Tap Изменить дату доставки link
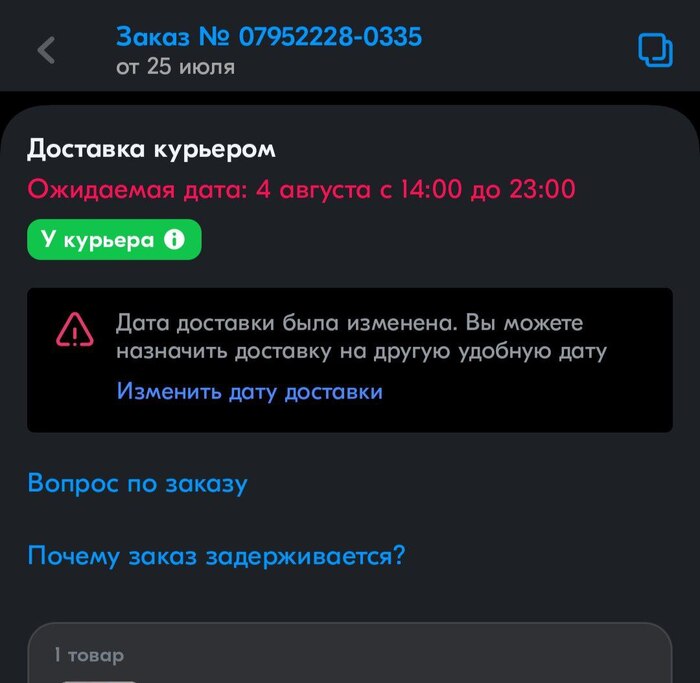 [249, 391]
